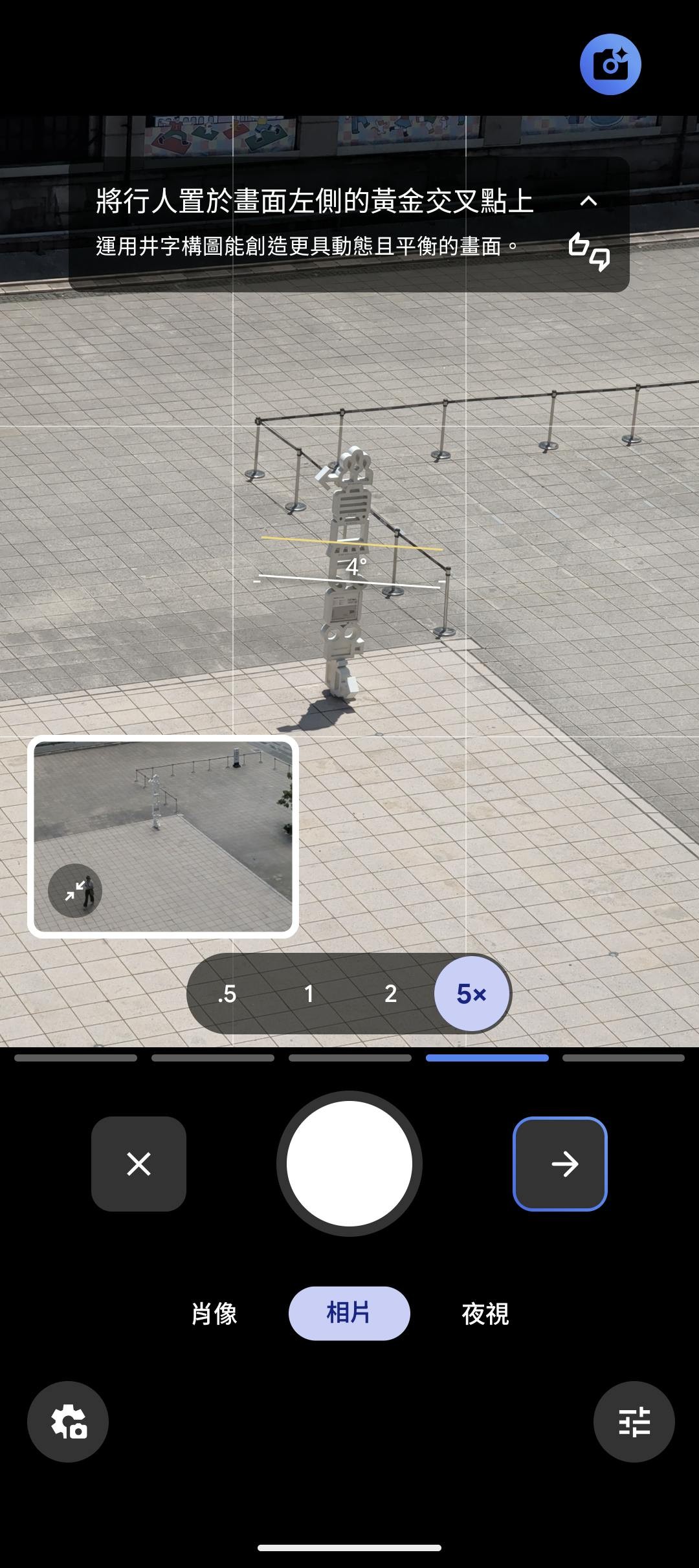
Task: Switch to 肖像 portrait mode
Action: 214,1314
